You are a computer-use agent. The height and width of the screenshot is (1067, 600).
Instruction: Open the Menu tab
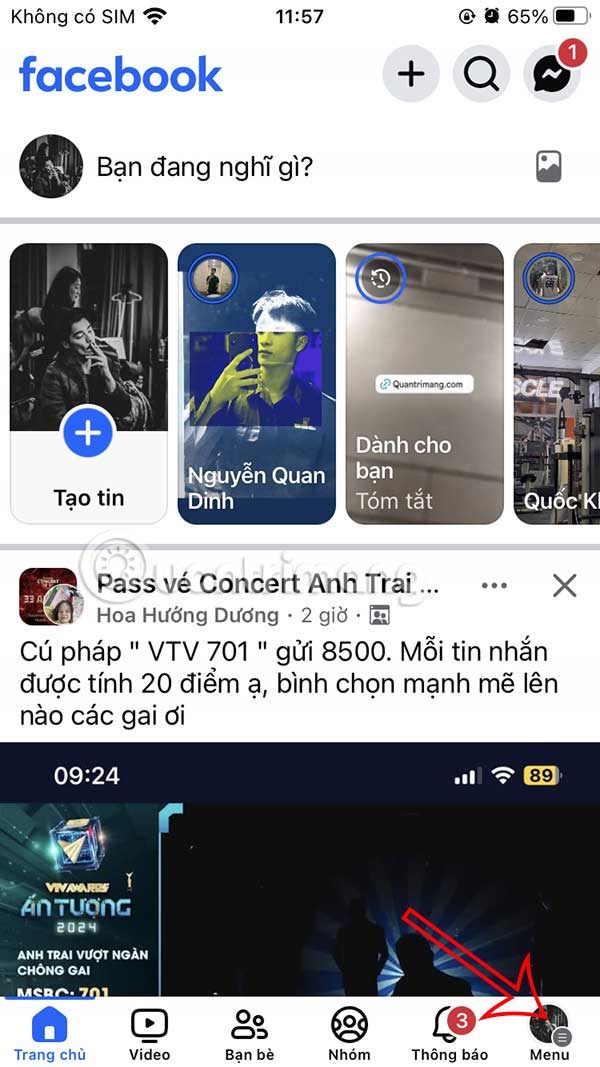(549, 1034)
